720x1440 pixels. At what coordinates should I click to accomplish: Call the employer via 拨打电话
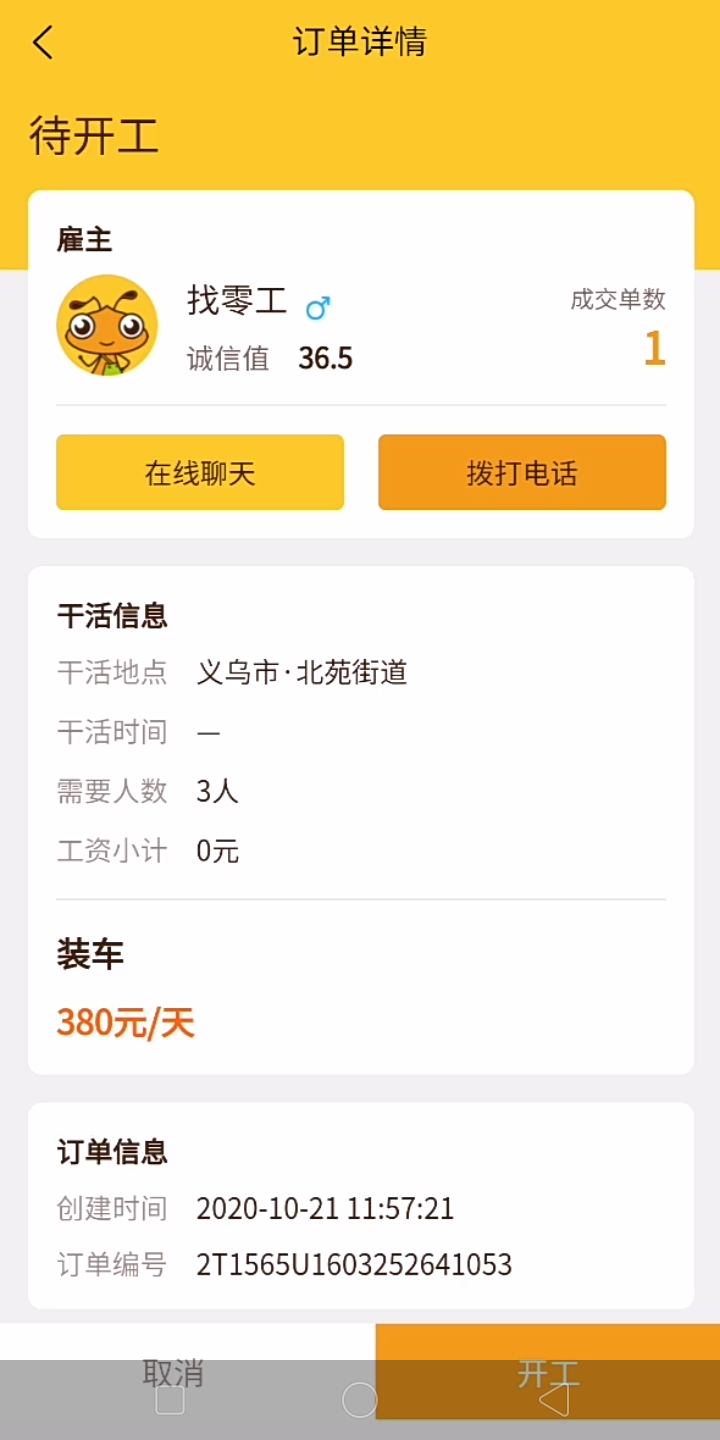[521, 472]
